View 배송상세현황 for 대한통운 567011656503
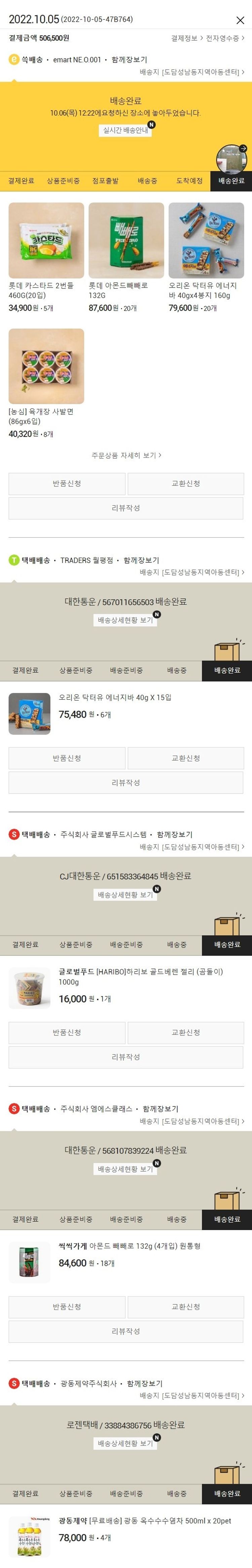 pyautogui.click(x=125, y=620)
